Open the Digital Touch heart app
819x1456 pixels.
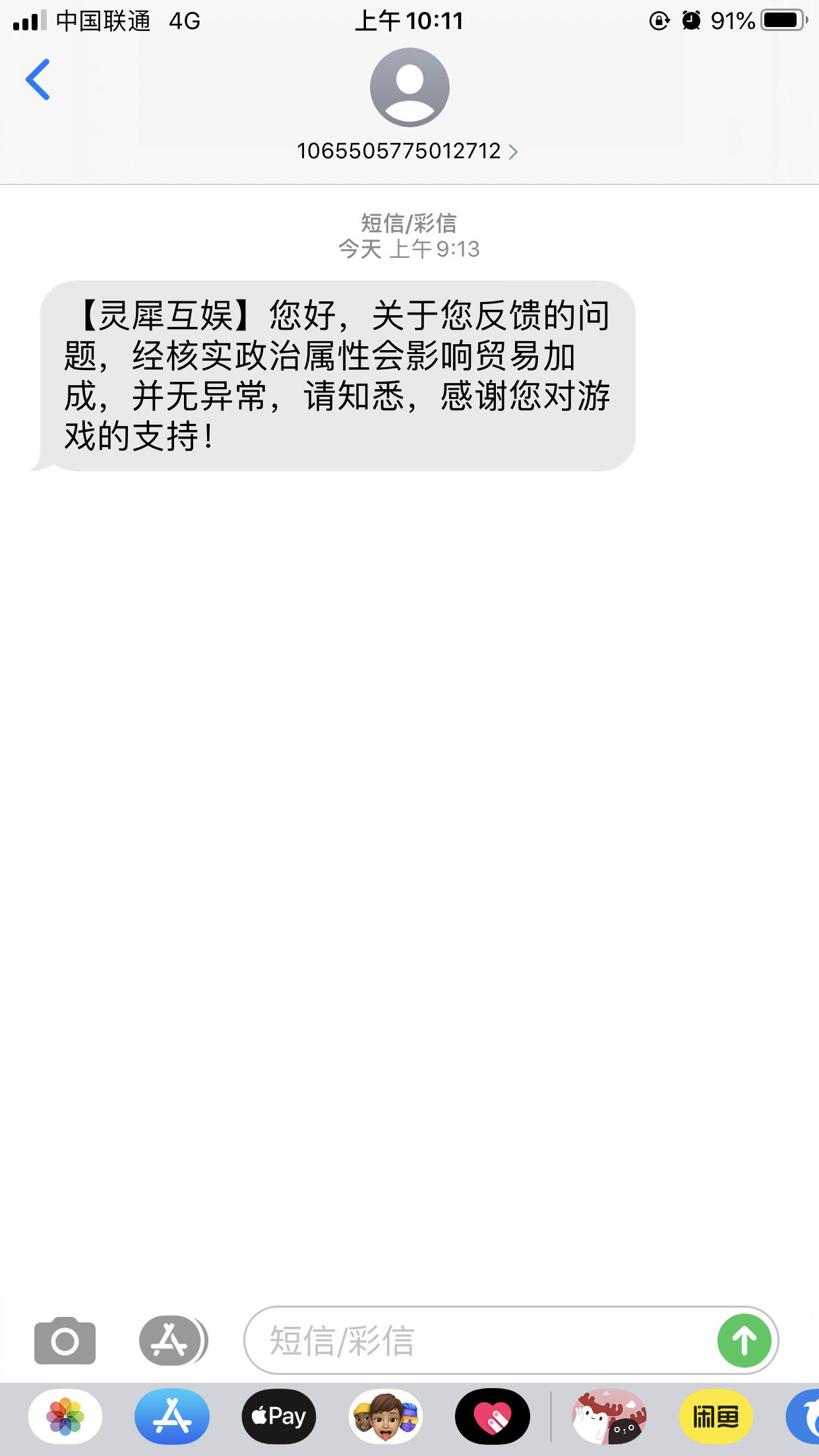[x=493, y=1416]
